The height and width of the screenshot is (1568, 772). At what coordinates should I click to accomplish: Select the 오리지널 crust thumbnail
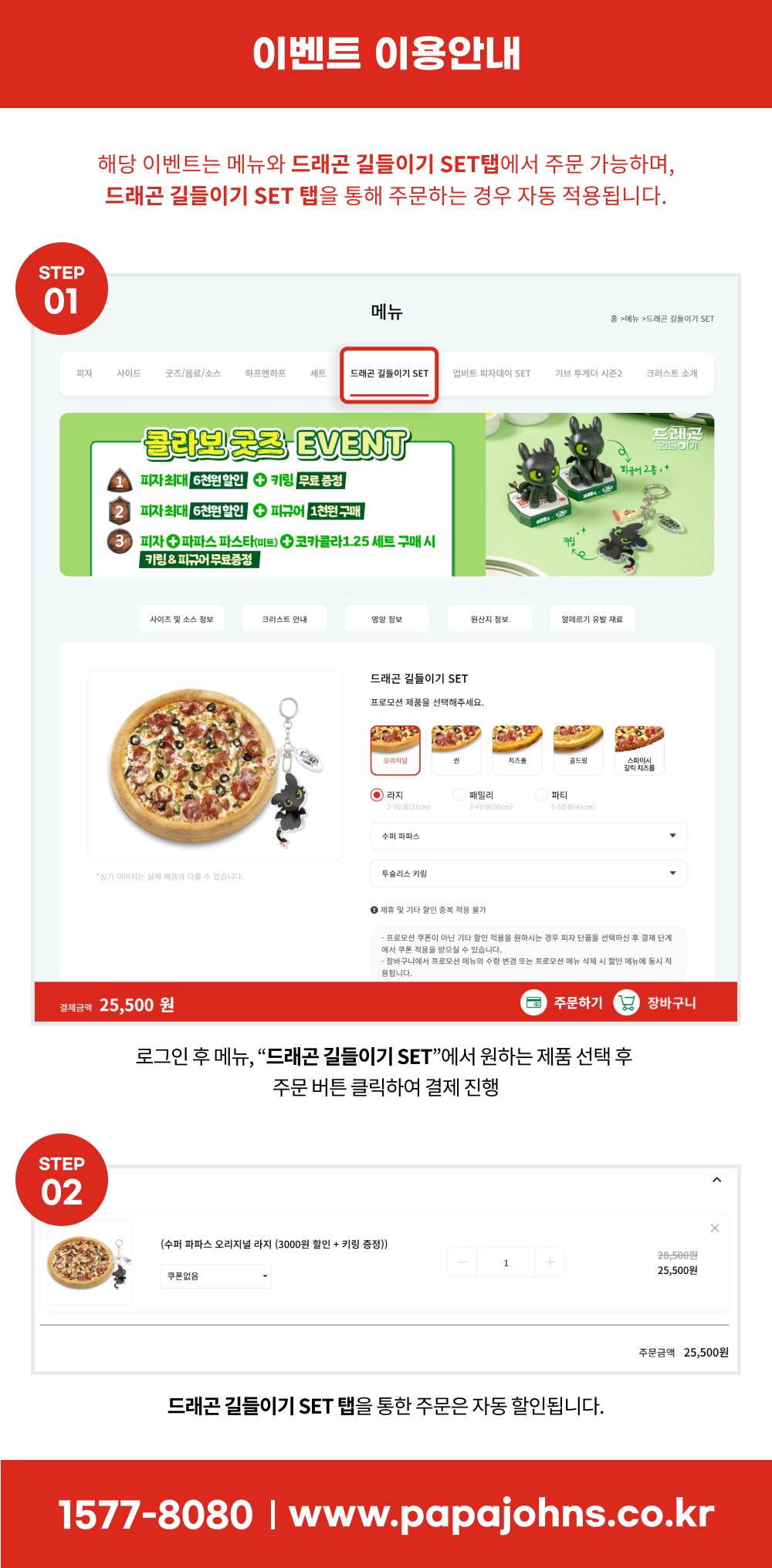tap(395, 745)
